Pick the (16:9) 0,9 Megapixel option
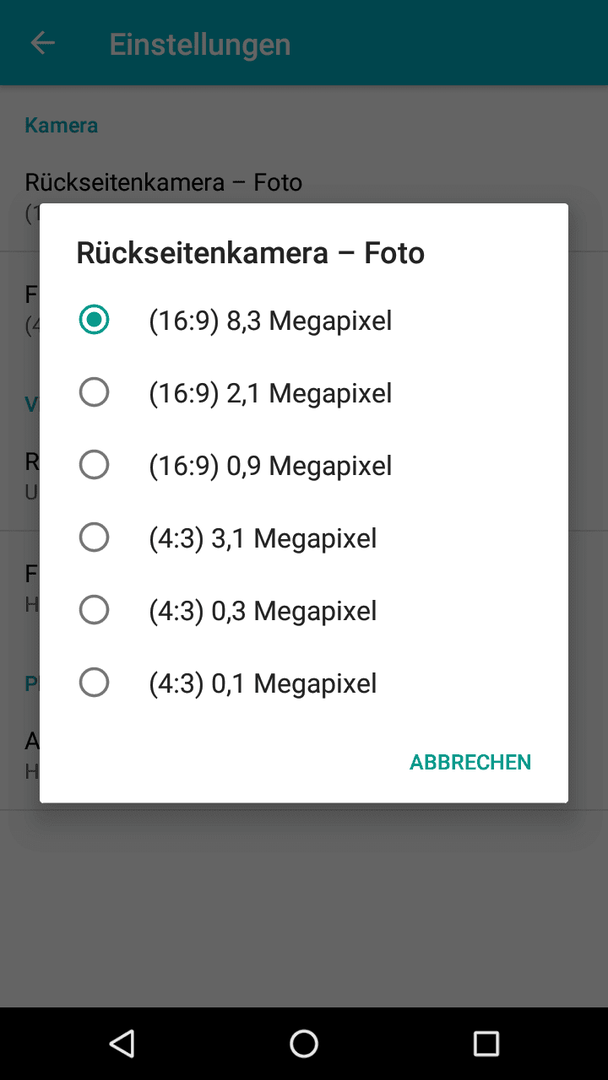This screenshot has width=608, height=1080. click(x=304, y=466)
